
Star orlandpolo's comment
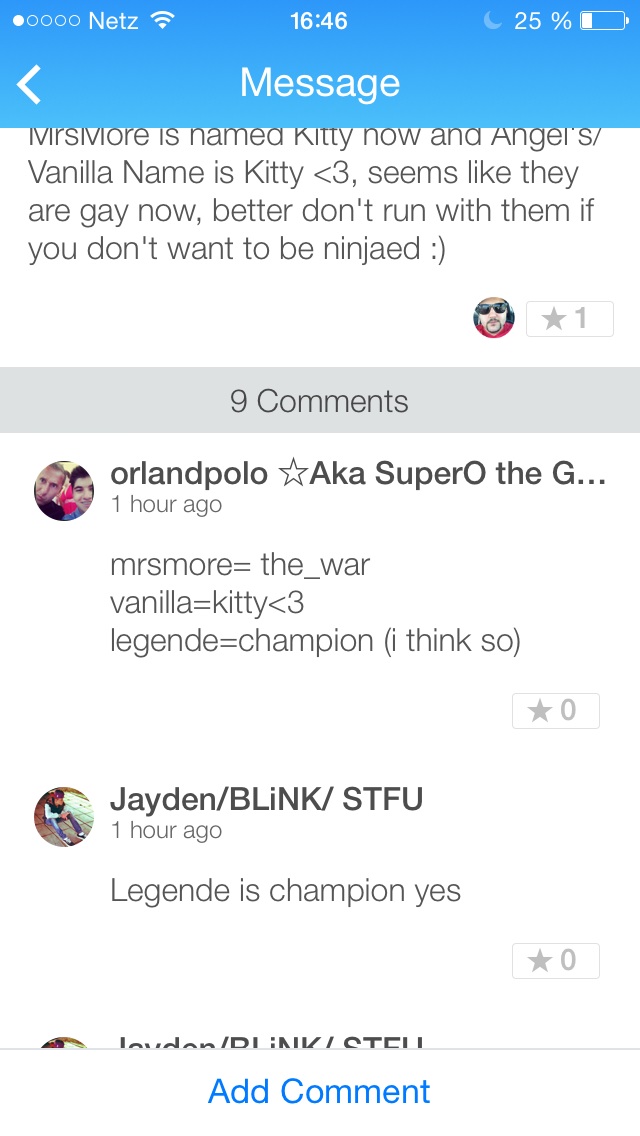[555, 711]
